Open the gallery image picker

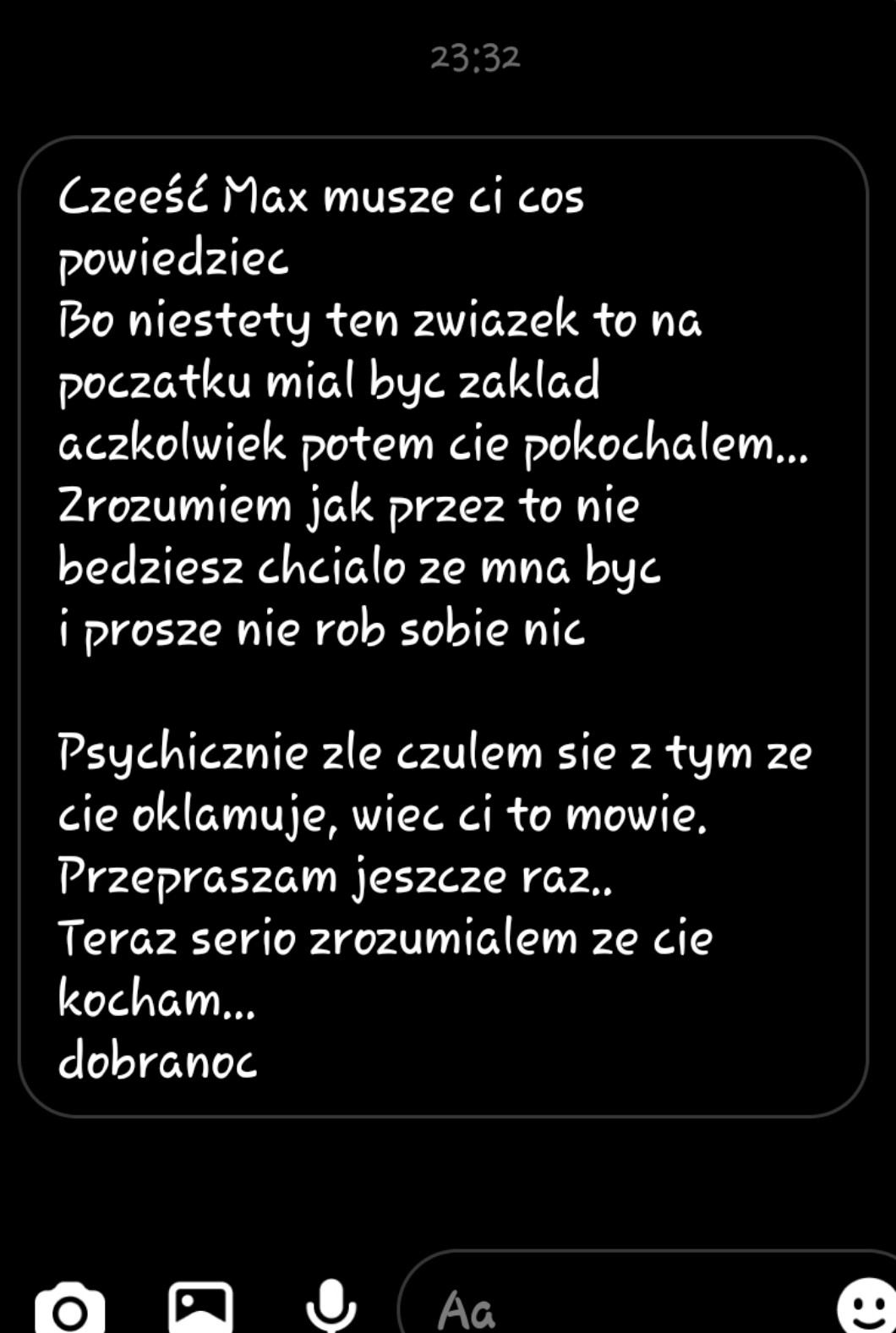200,1308
